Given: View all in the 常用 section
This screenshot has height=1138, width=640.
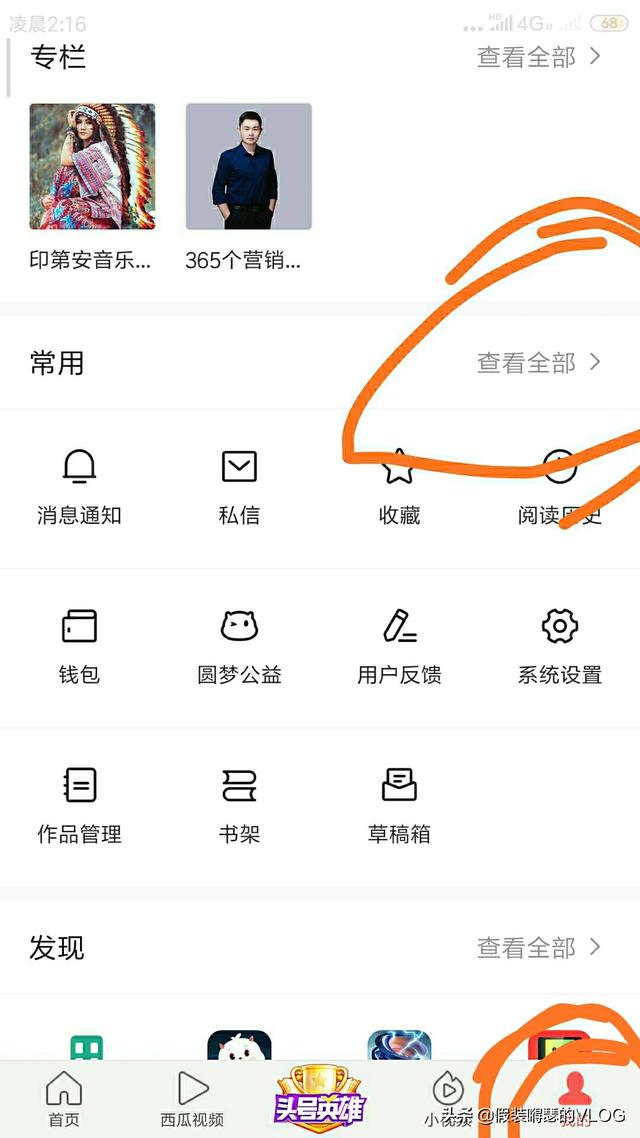Looking at the screenshot, I should pyautogui.click(x=539, y=362).
